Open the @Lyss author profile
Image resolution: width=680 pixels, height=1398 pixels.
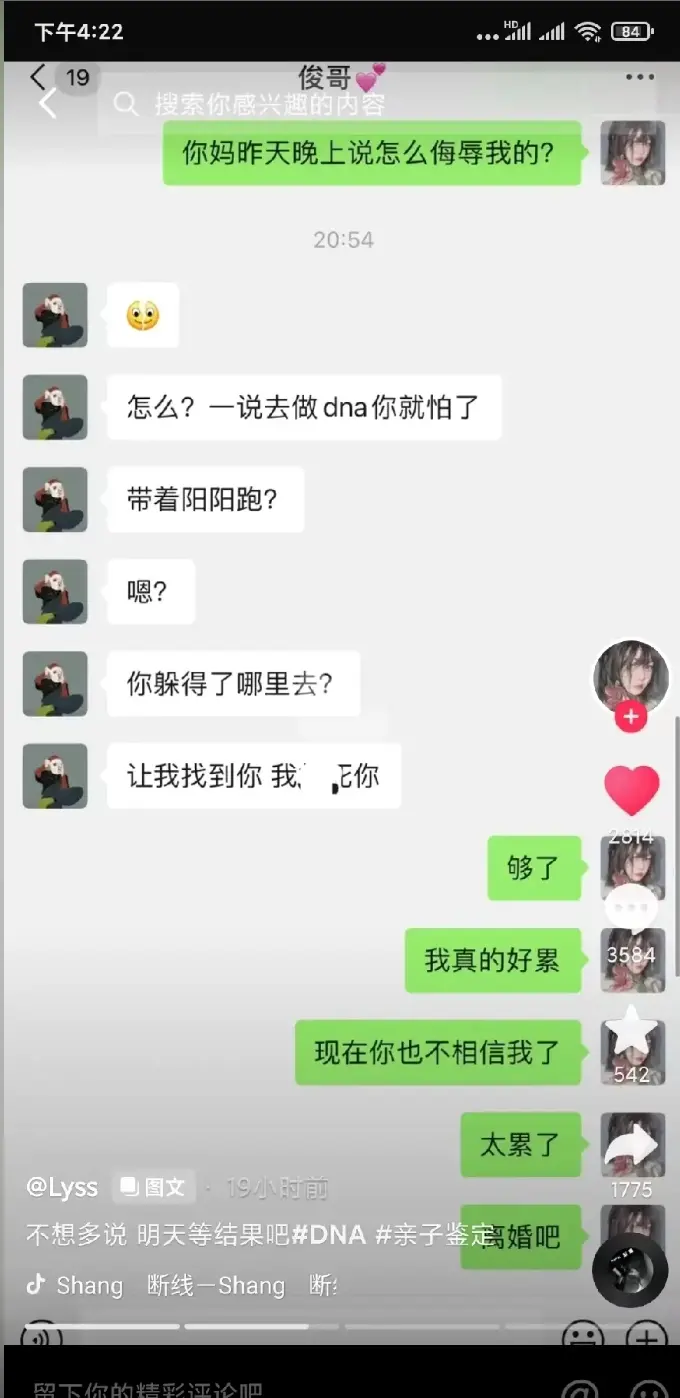(62, 1187)
